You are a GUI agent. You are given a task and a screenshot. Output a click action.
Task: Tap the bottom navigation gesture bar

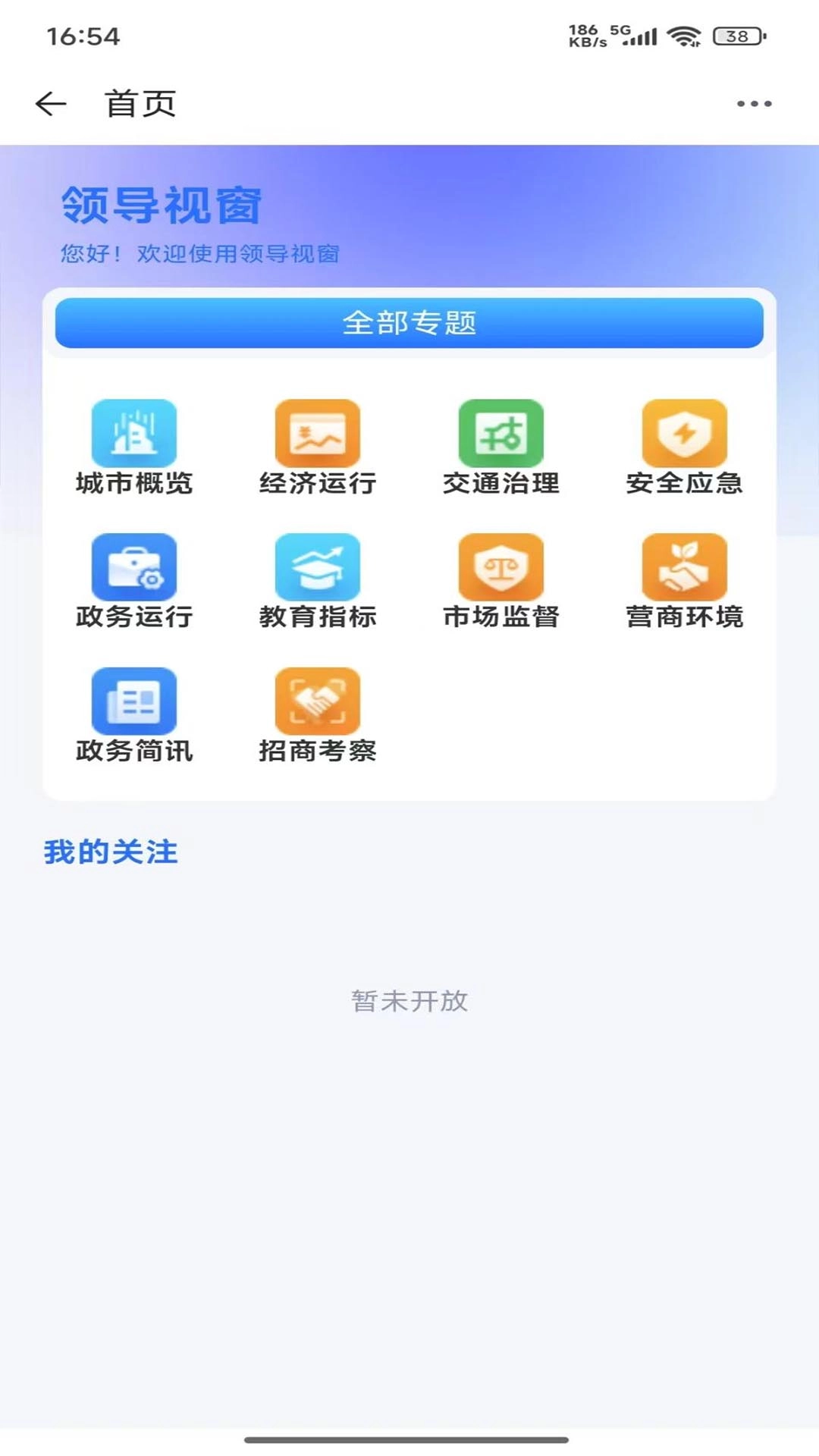pyautogui.click(x=409, y=1438)
